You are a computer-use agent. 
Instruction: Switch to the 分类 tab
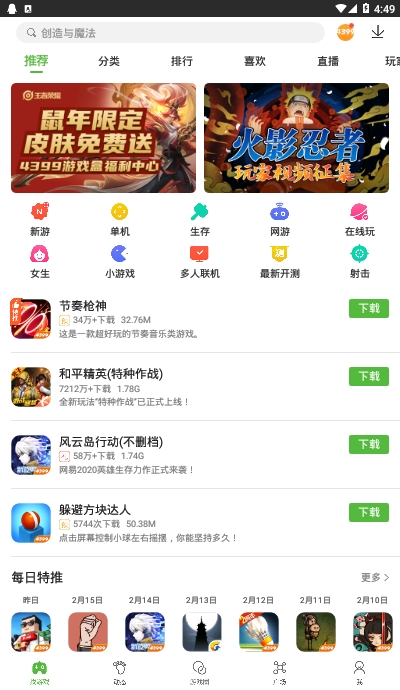pos(109,61)
